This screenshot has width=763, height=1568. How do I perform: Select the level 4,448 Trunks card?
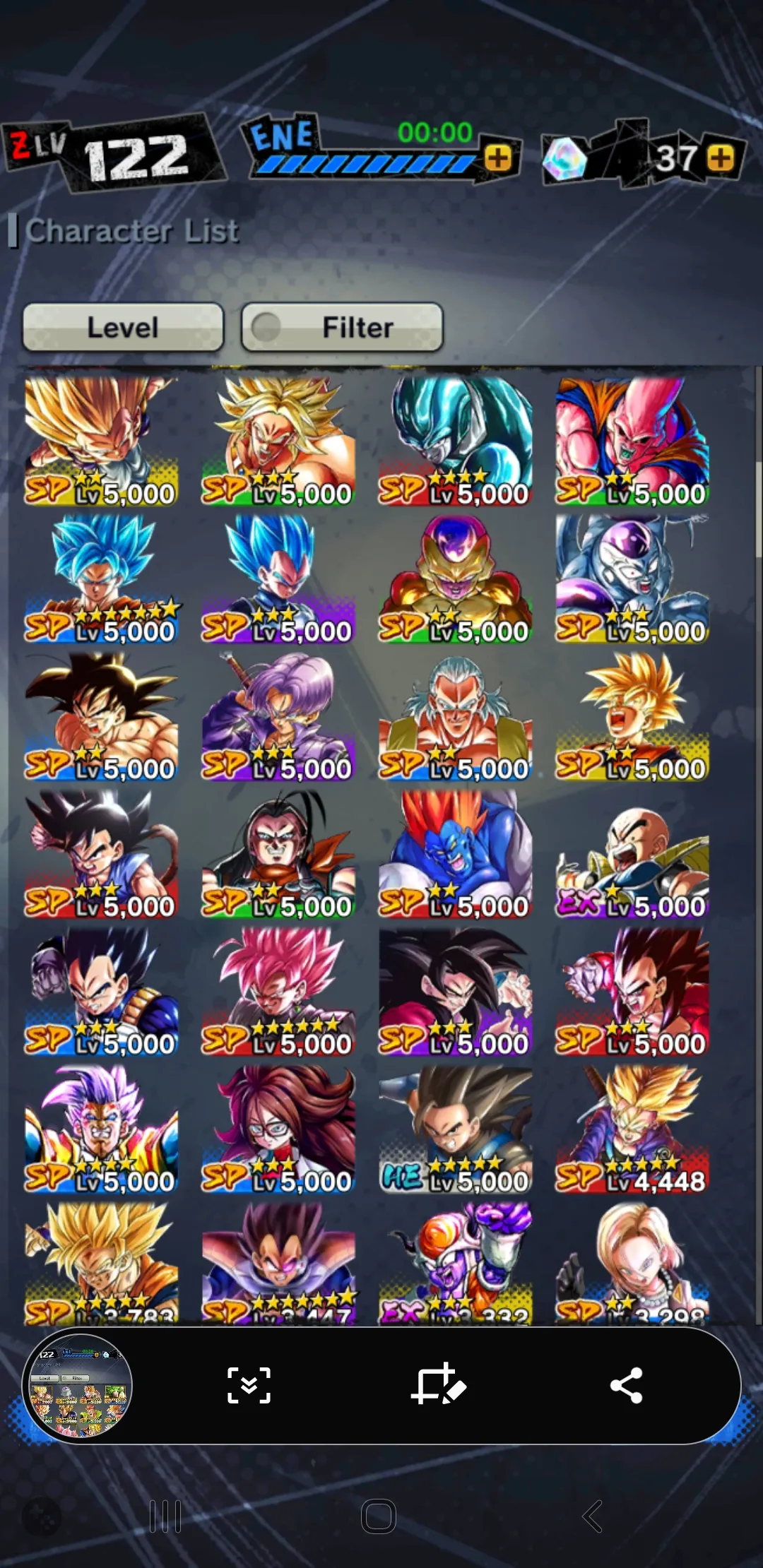(632, 1129)
